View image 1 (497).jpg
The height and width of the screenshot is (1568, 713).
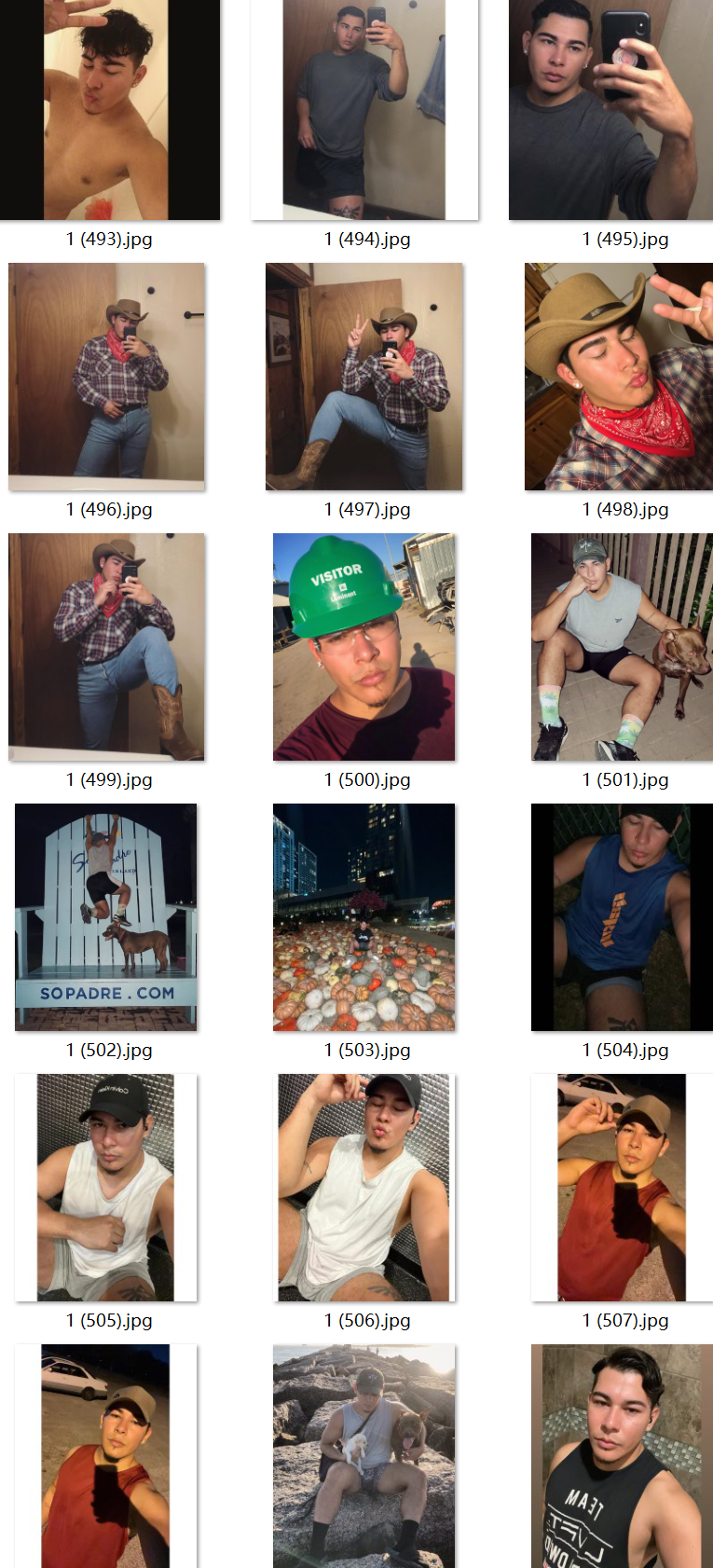pos(364,376)
